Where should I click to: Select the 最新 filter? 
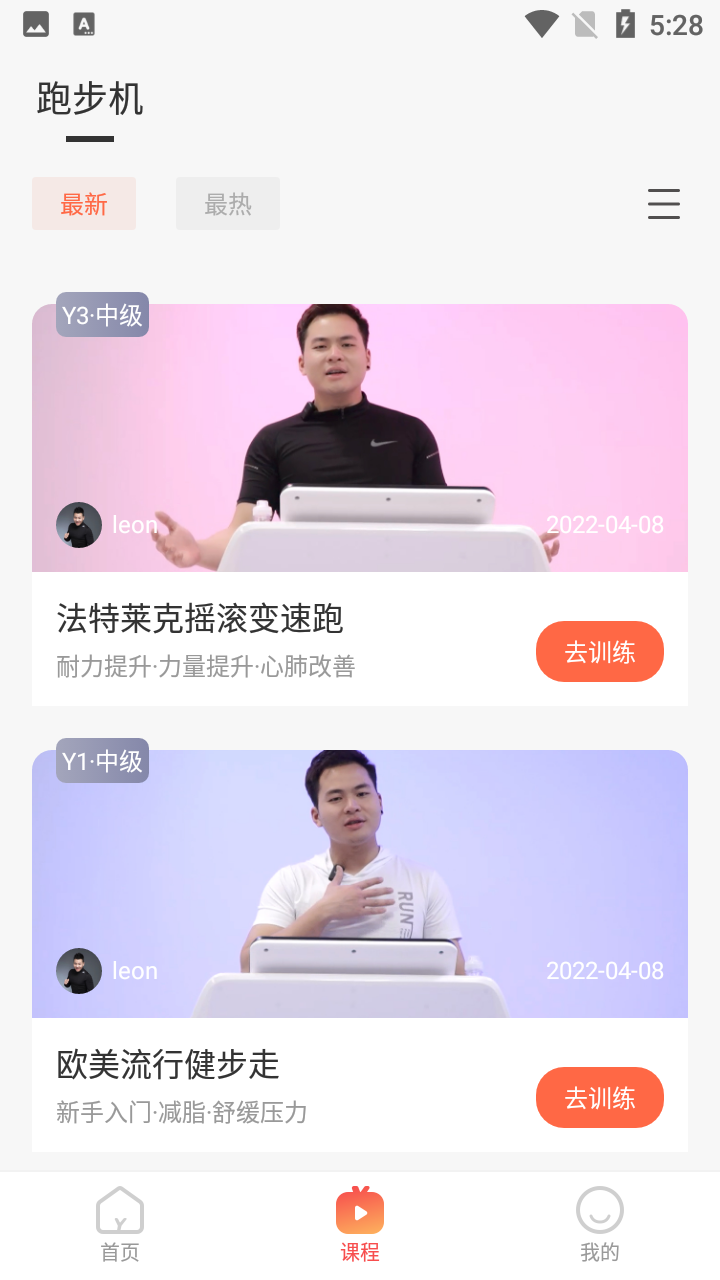pos(84,203)
